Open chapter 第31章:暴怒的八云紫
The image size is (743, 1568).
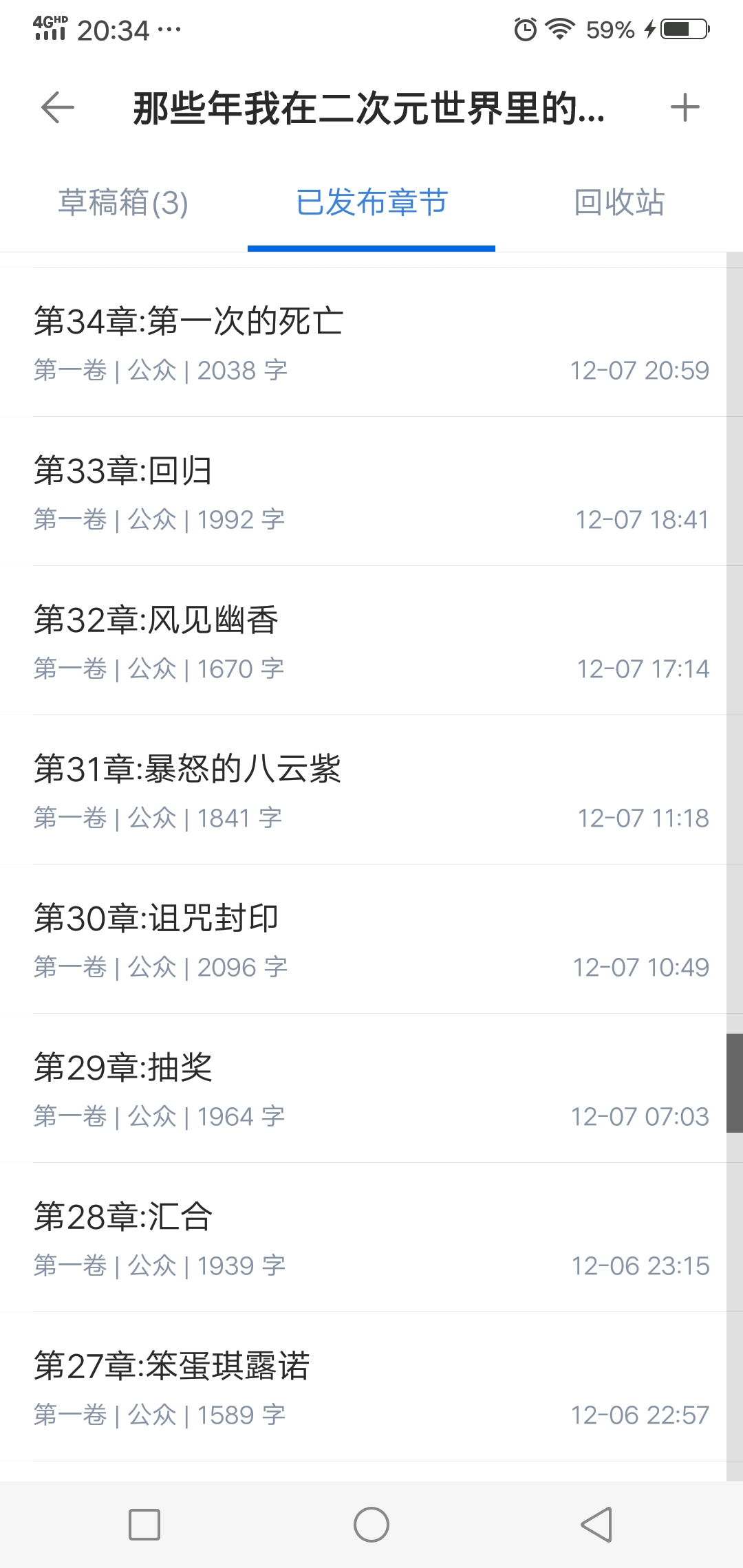[x=371, y=790]
